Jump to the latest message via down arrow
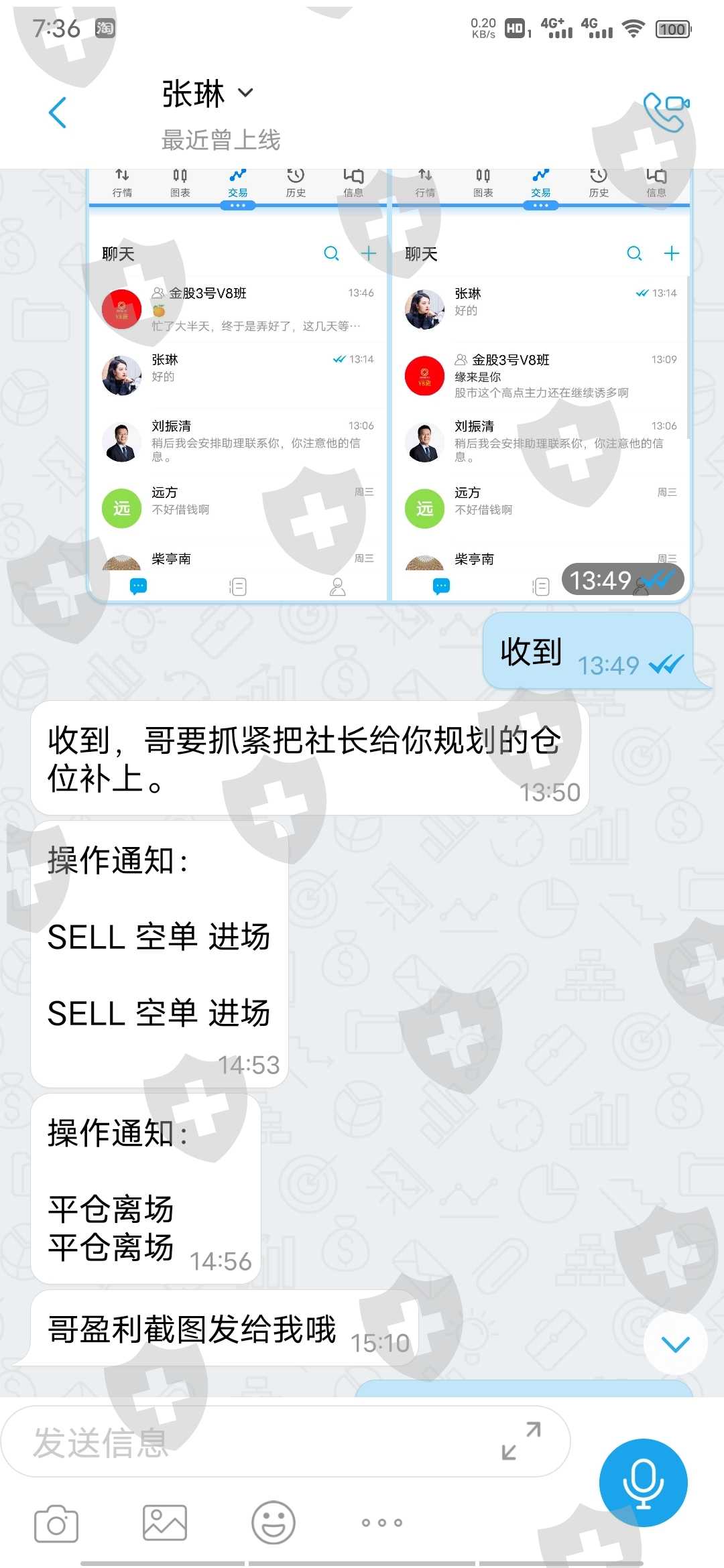Screen dimensions: 724x1568 pos(675,1344)
